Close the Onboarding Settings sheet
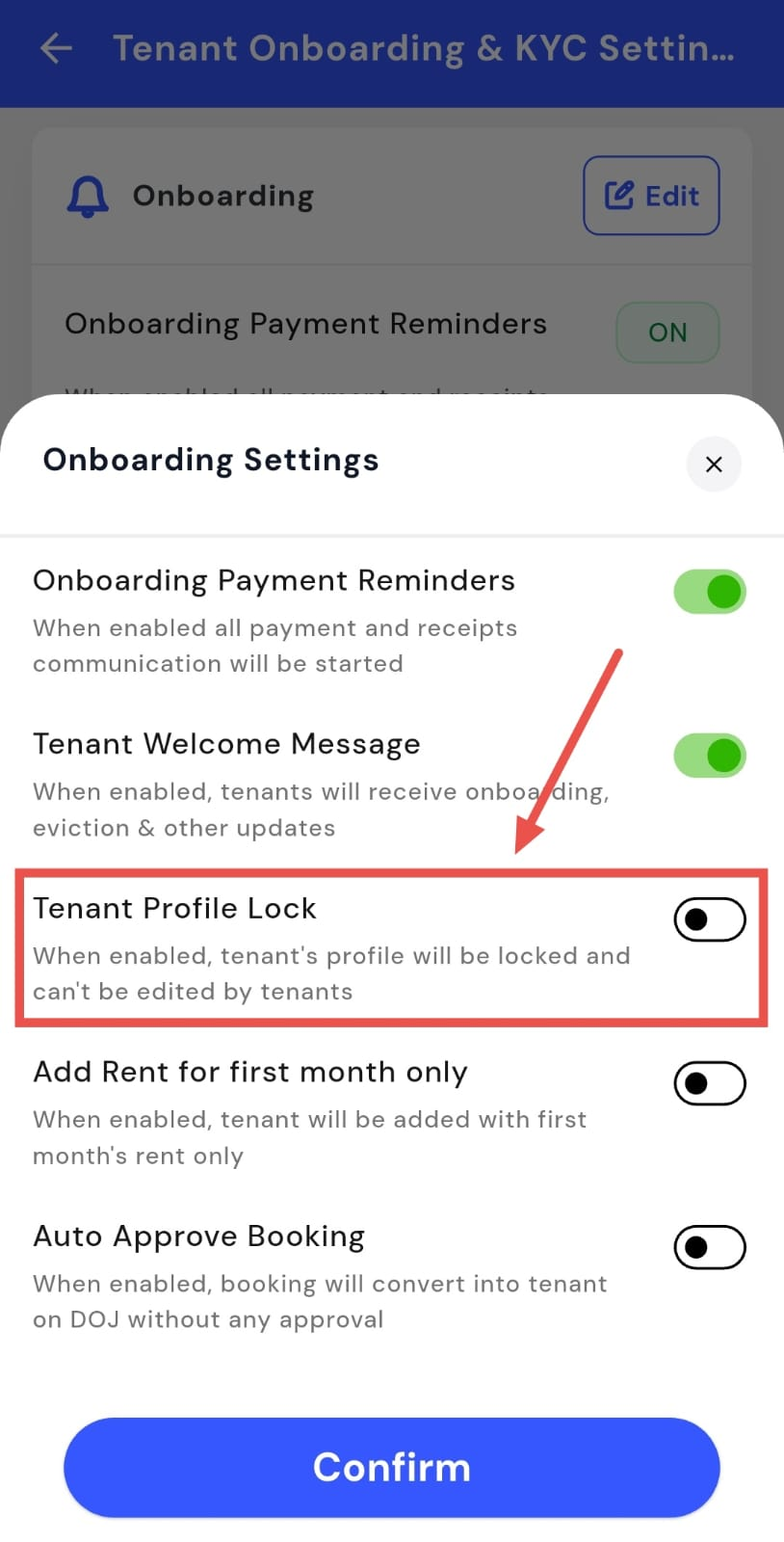The width and height of the screenshot is (784, 1542). [x=713, y=465]
